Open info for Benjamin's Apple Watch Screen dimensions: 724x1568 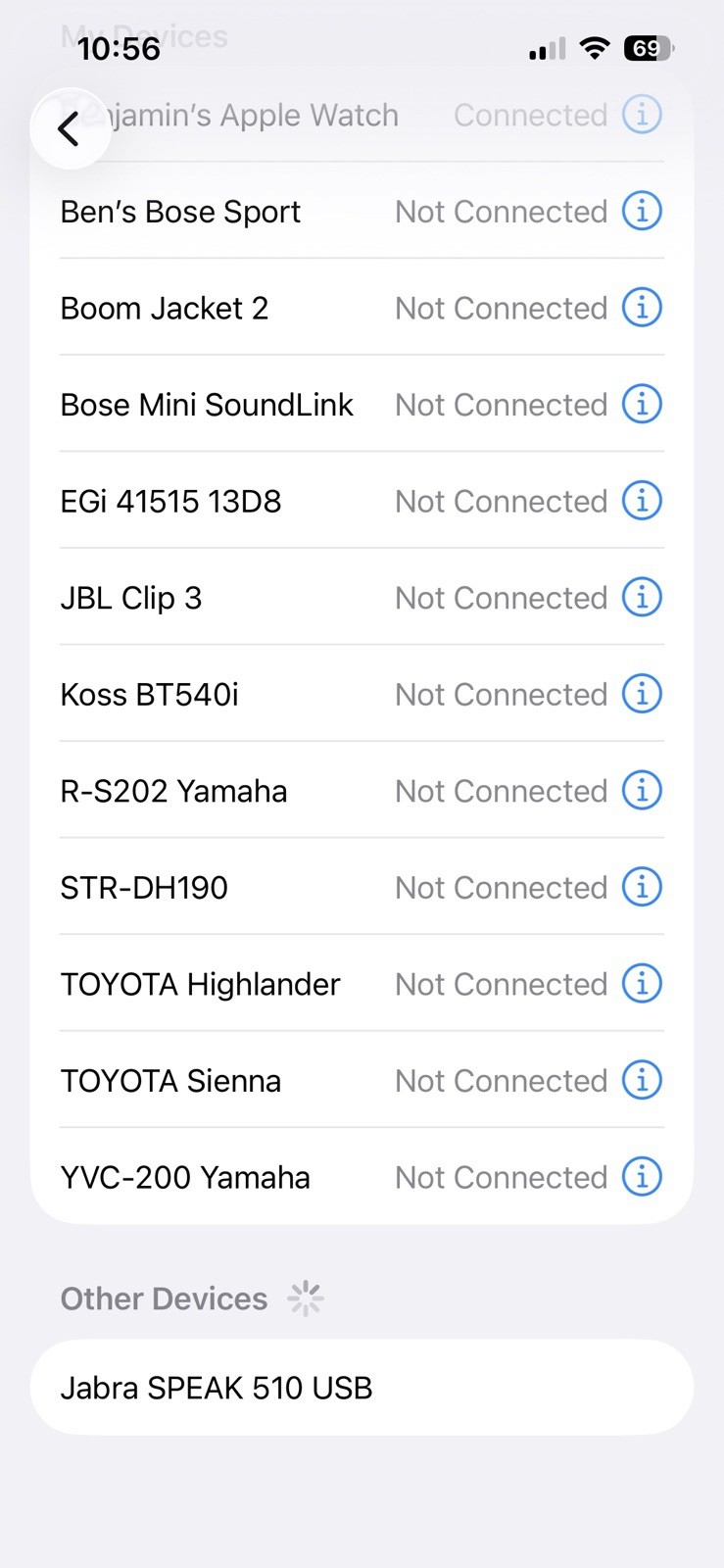tap(642, 115)
